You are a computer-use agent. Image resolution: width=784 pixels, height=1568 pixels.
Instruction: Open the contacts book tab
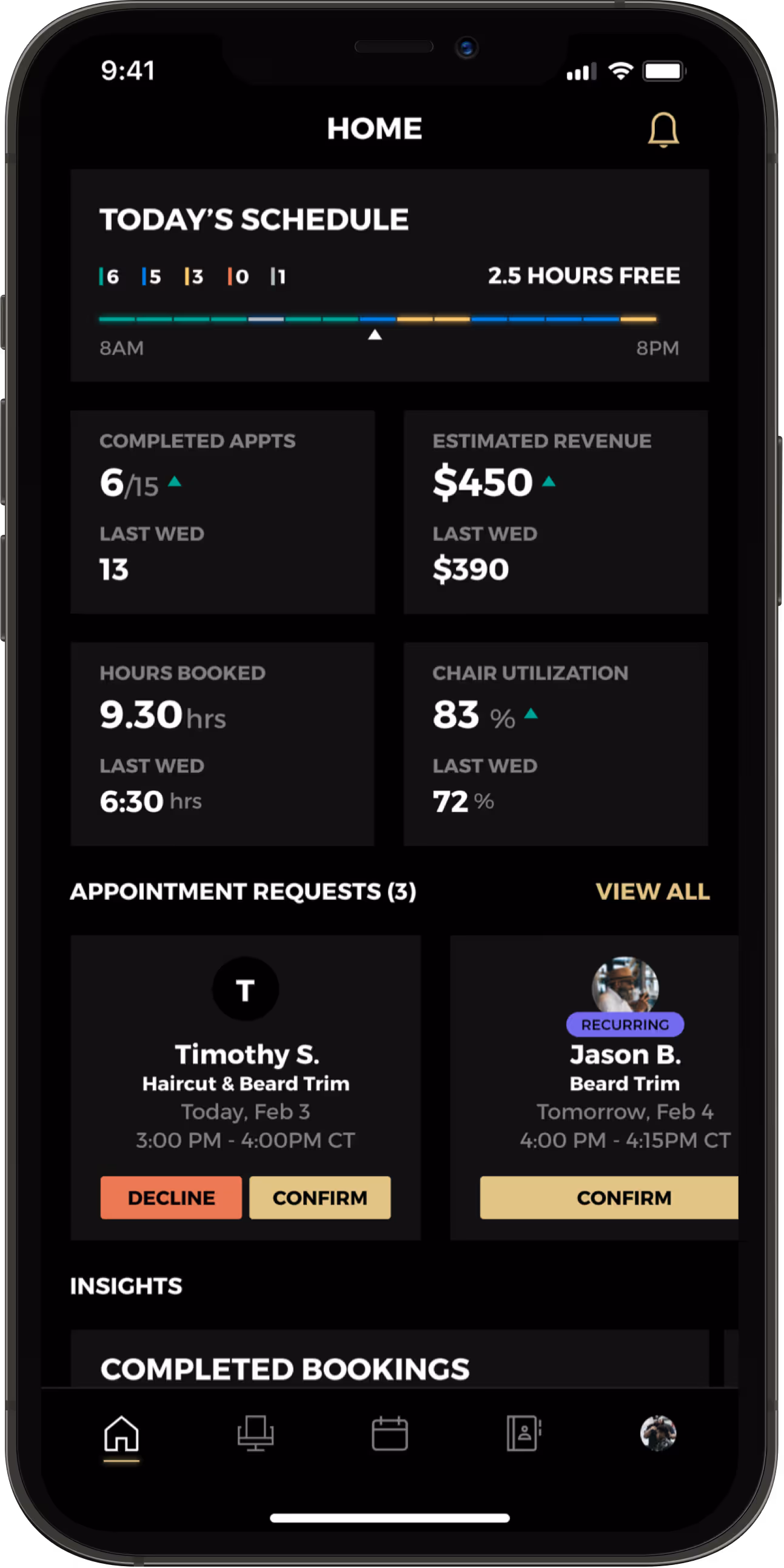coord(523,1433)
